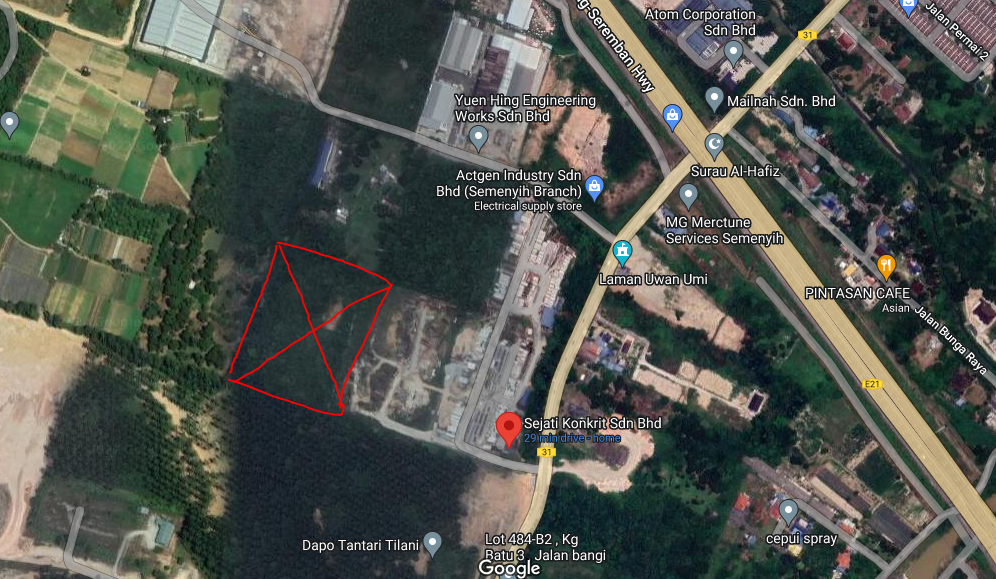View MG Merctune Services Semenyih pin

(x=688, y=195)
